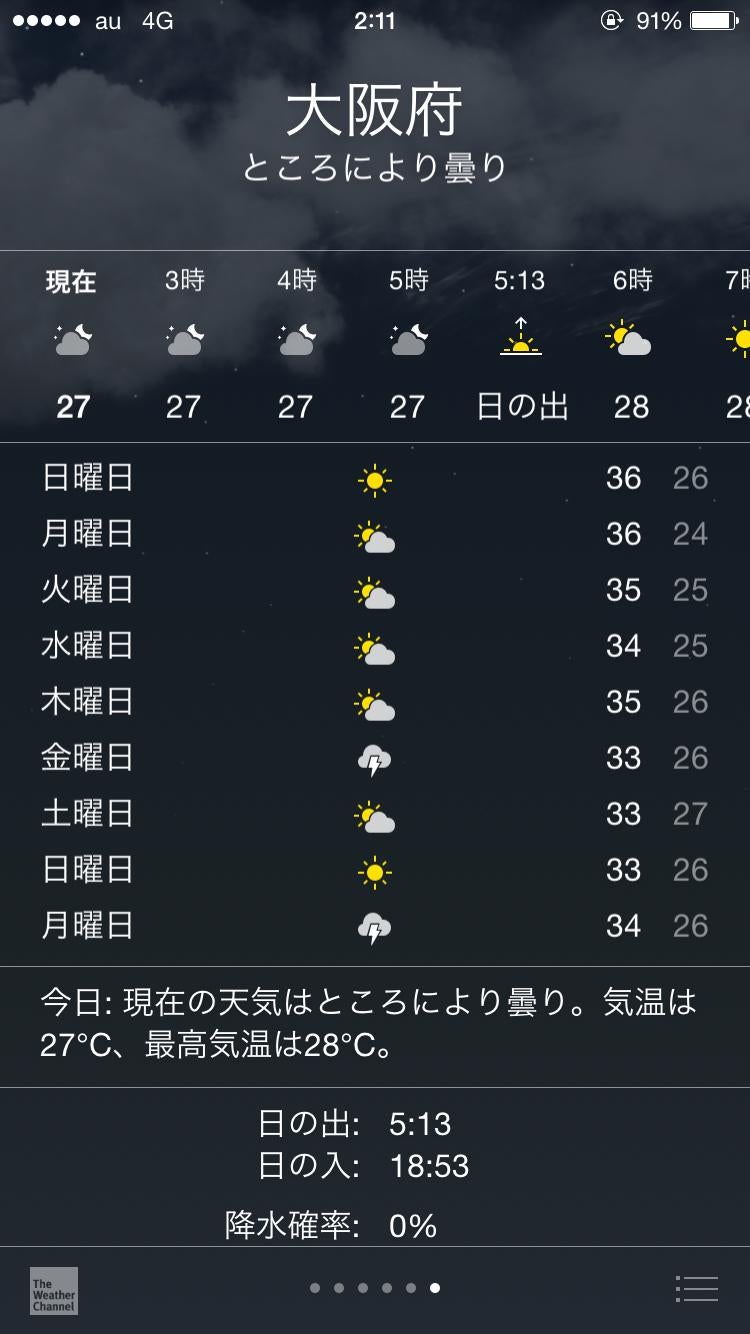Tap the 木曜日 weekday label
Viewport: 750px width, 1334px height.
(x=88, y=702)
